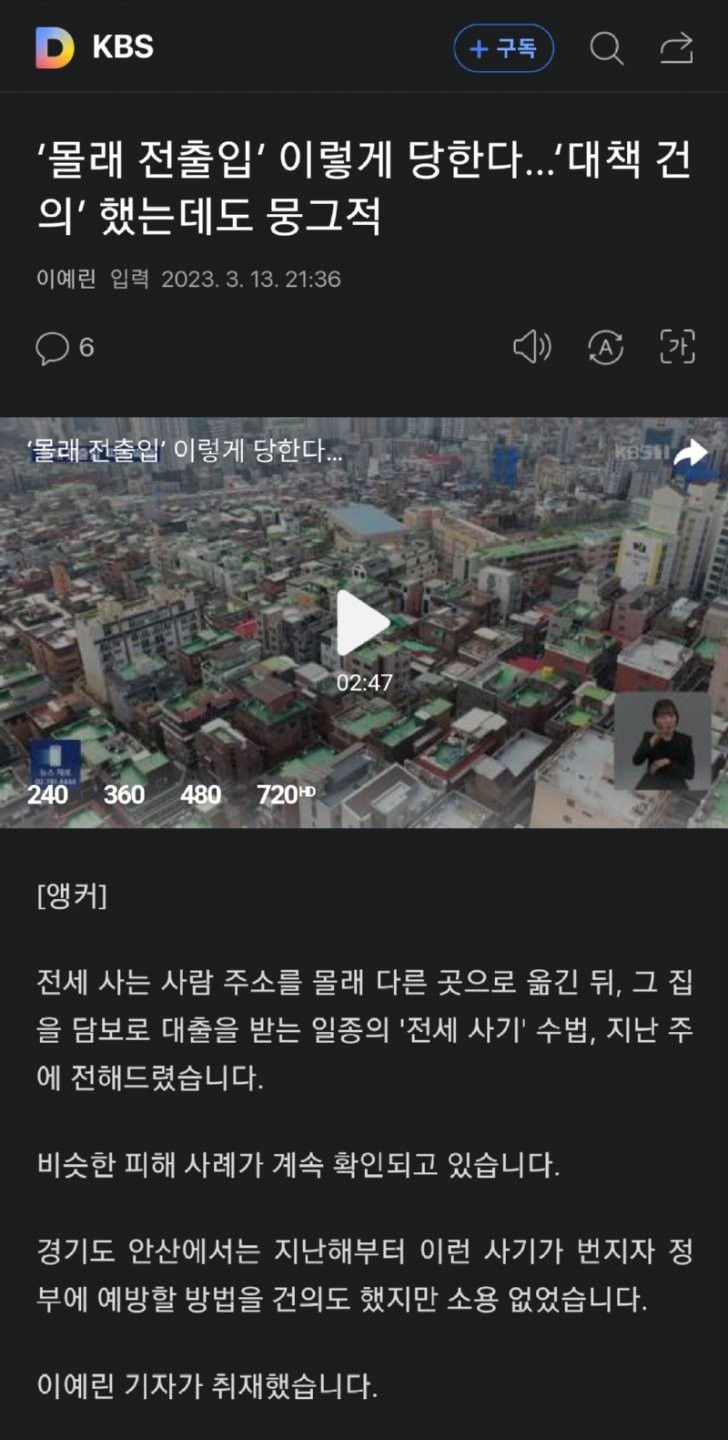Change the font size with 가 icon
The width and height of the screenshot is (728, 1440).
pyautogui.click(x=678, y=347)
